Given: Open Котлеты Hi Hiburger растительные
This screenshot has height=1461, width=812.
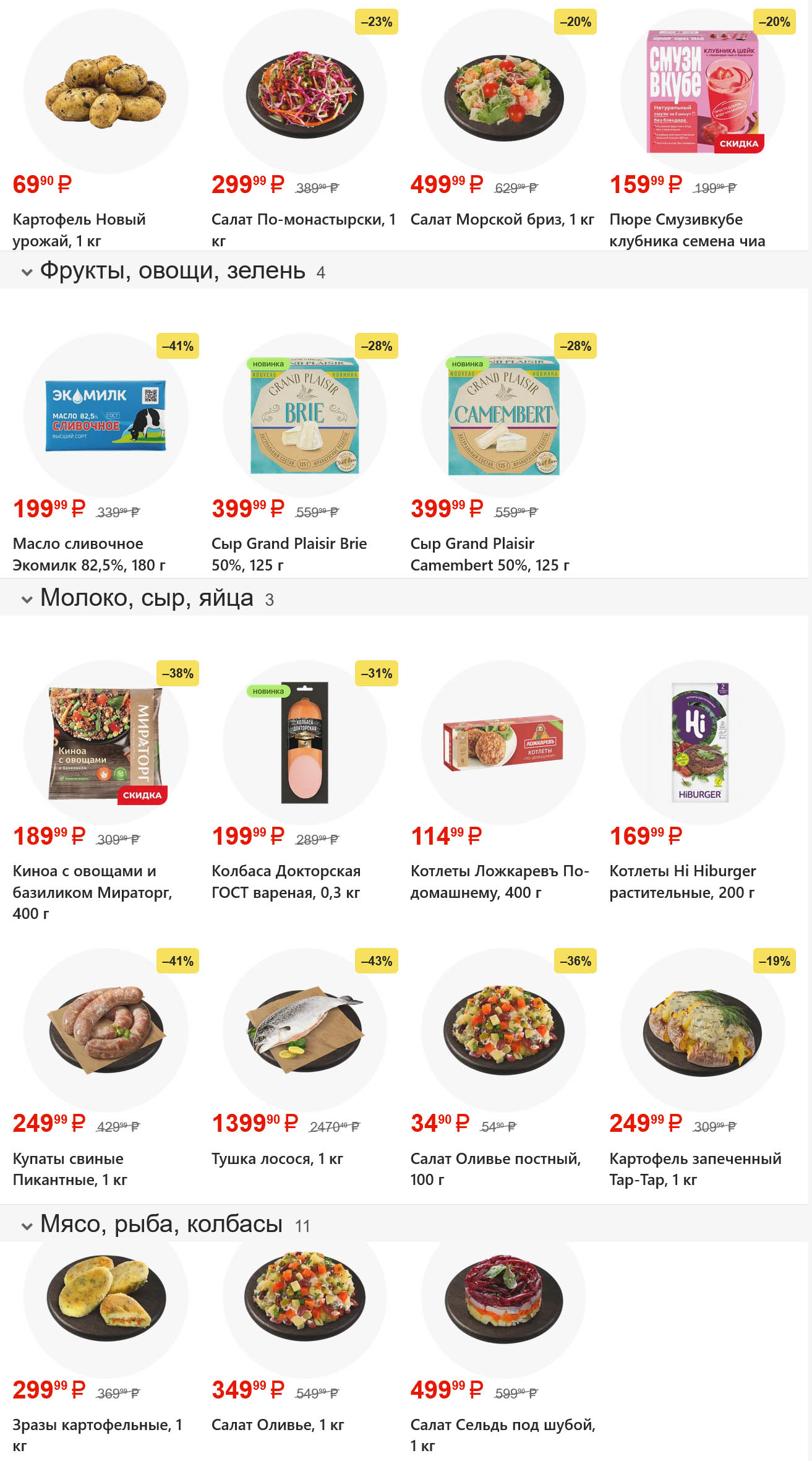Looking at the screenshot, I should point(703,743).
